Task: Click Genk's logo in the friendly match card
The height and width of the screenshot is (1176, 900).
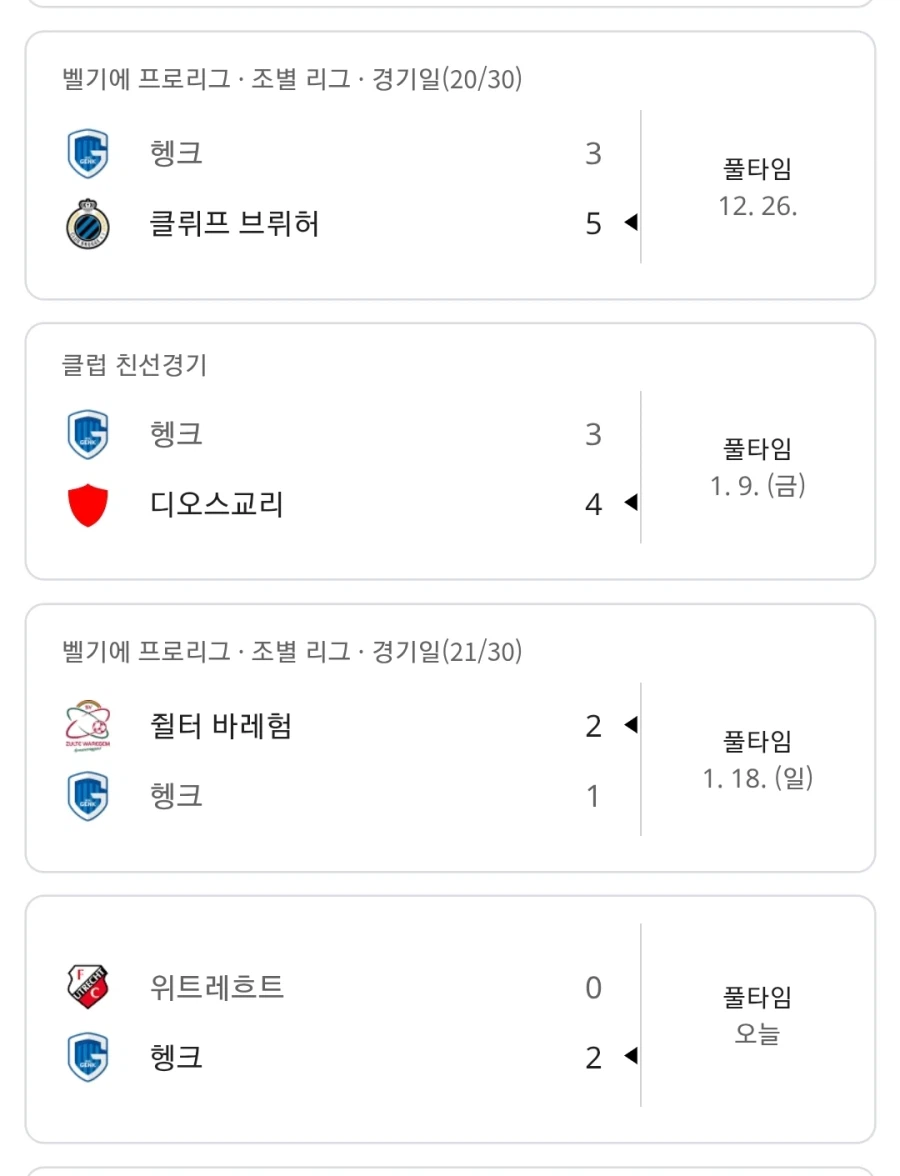Action: click(x=86, y=434)
